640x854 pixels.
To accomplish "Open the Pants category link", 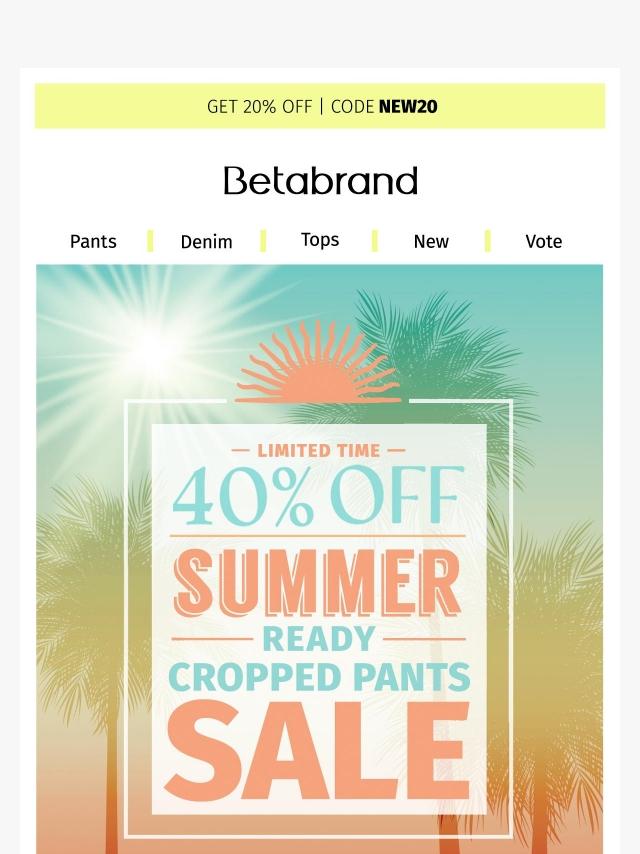I will click(x=93, y=241).
